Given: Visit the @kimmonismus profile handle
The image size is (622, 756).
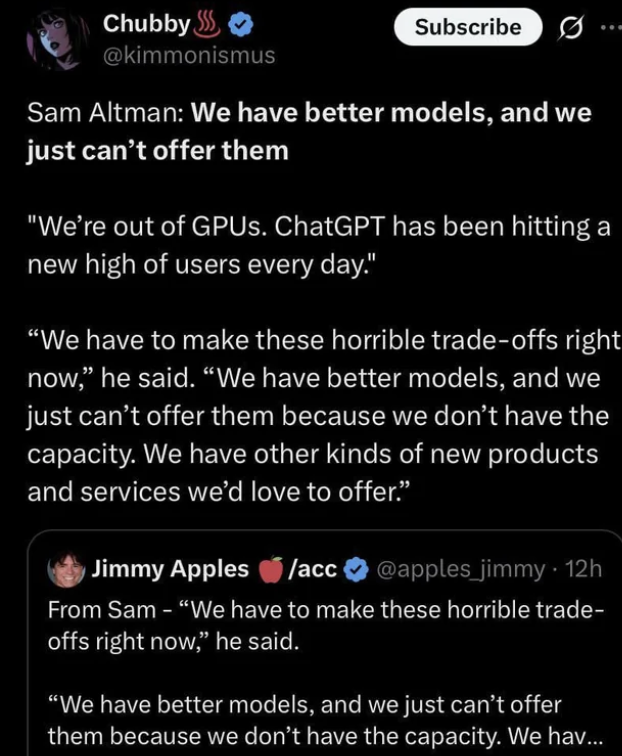Looking at the screenshot, I should (x=189, y=55).
